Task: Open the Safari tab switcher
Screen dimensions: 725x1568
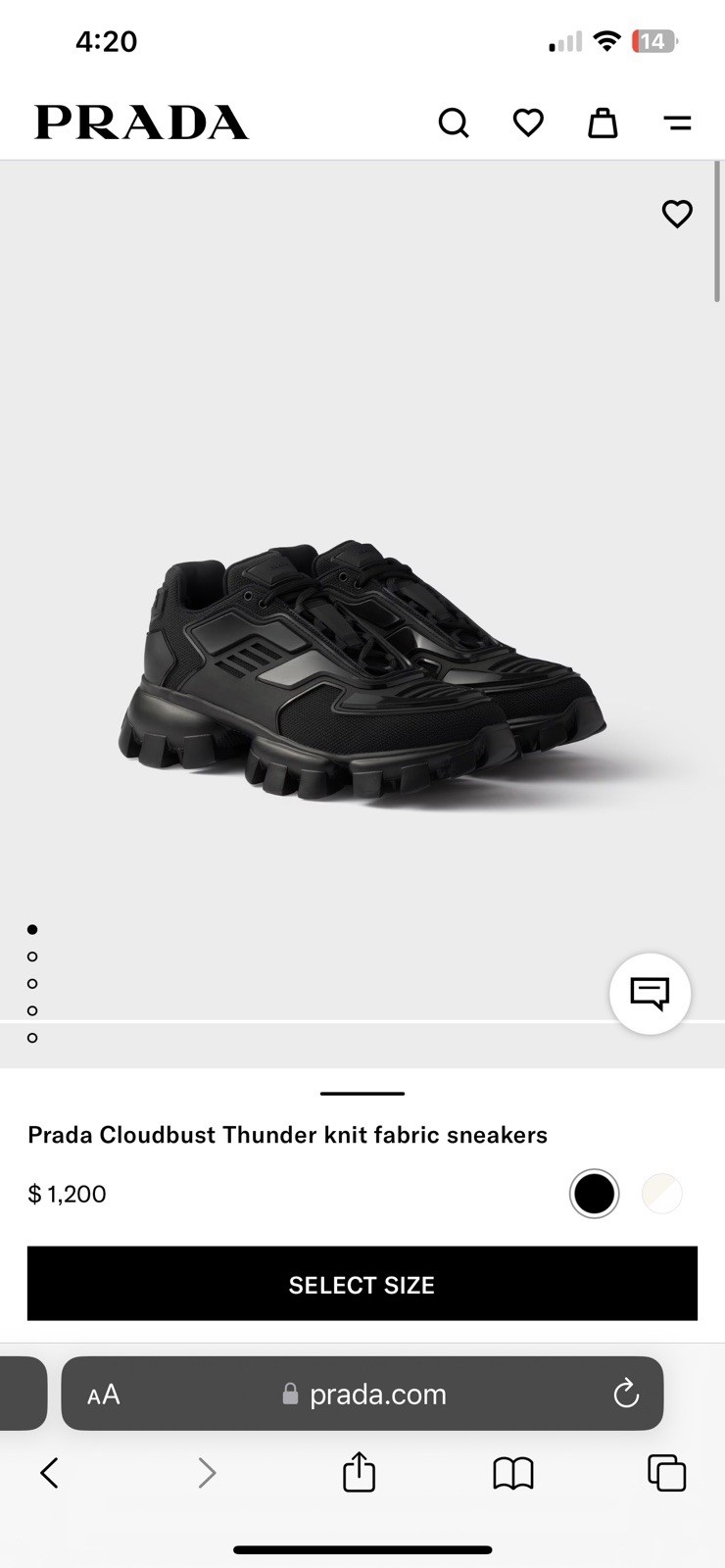Action: point(665,1472)
